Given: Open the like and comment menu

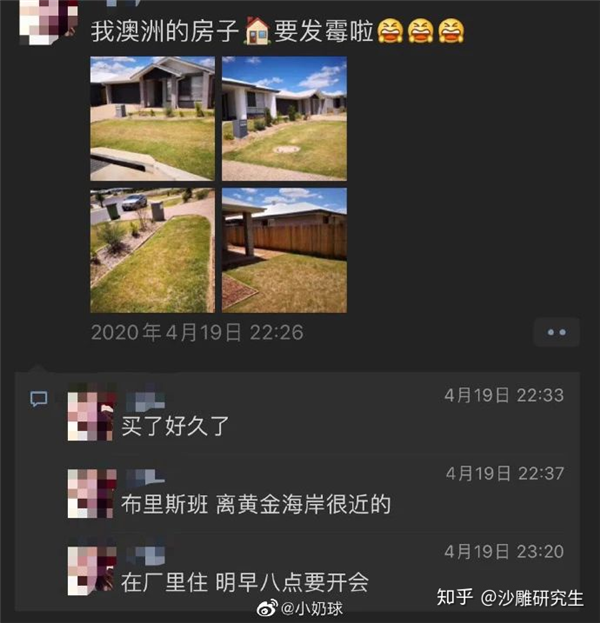Looking at the screenshot, I should coord(556,332).
